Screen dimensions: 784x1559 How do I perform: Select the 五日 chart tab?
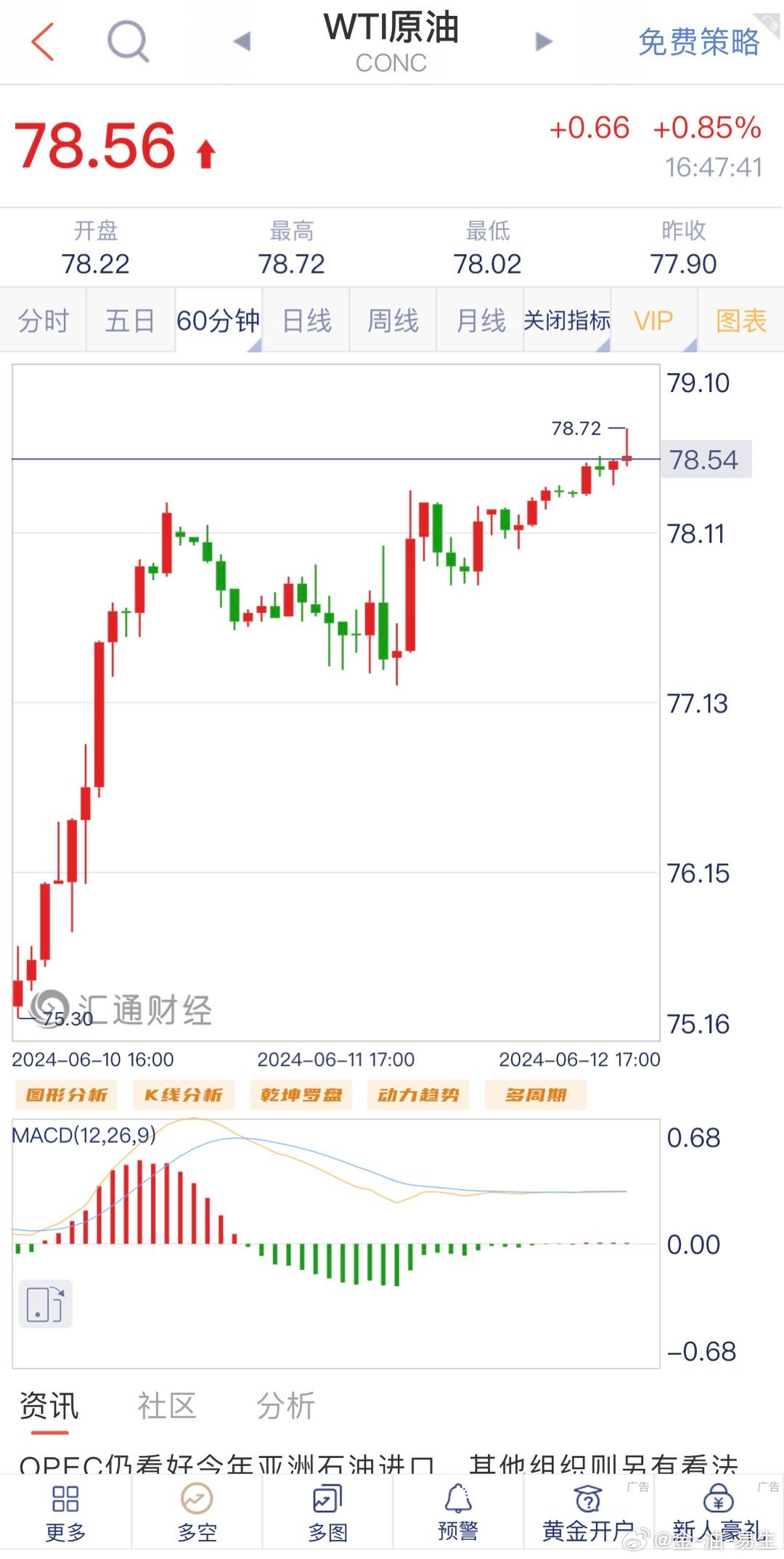tap(131, 320)
